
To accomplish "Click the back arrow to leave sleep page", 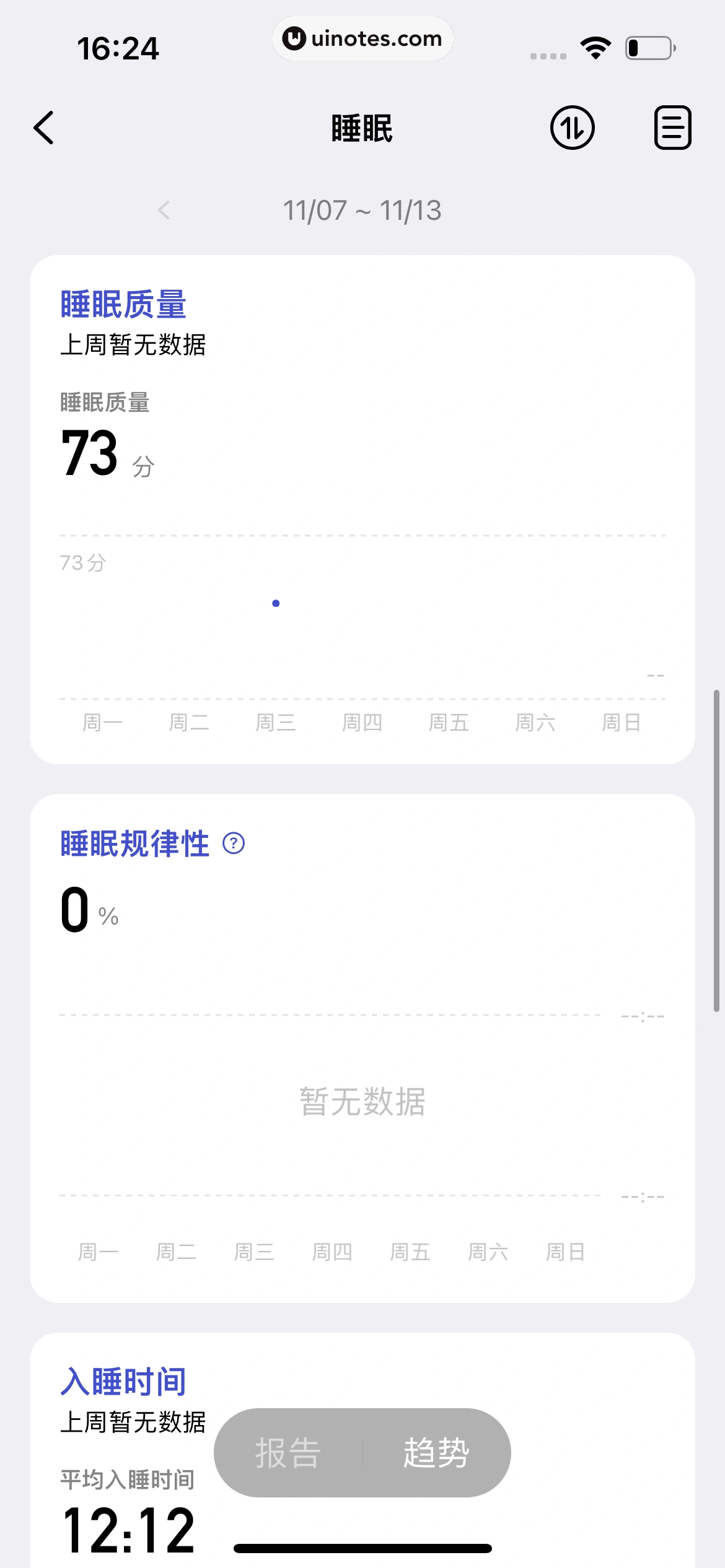I will [x=43, y=128].
